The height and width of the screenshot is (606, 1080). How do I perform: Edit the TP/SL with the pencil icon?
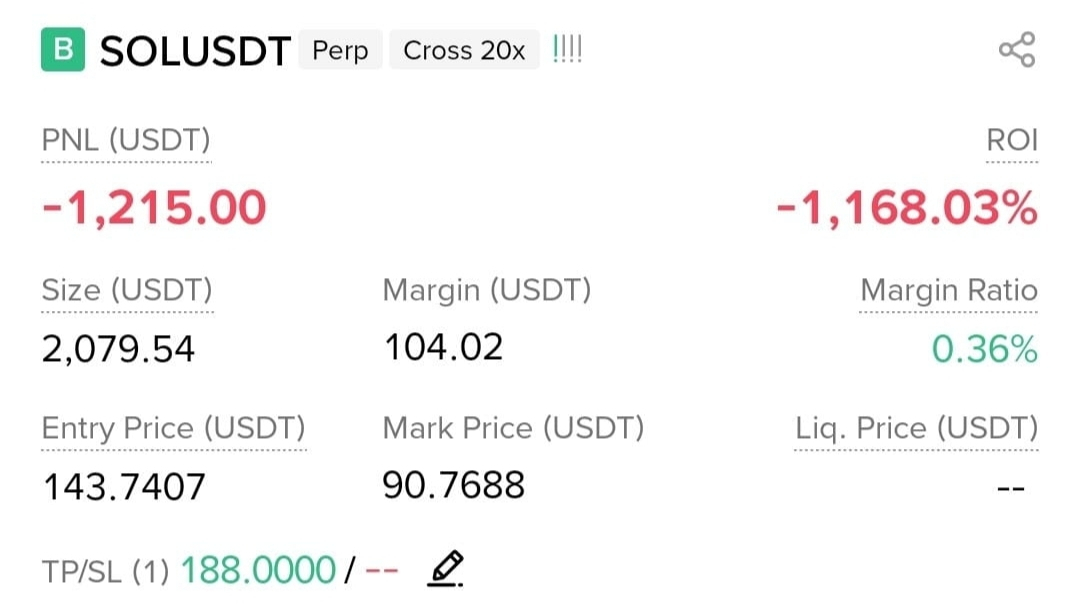(446, 569)
